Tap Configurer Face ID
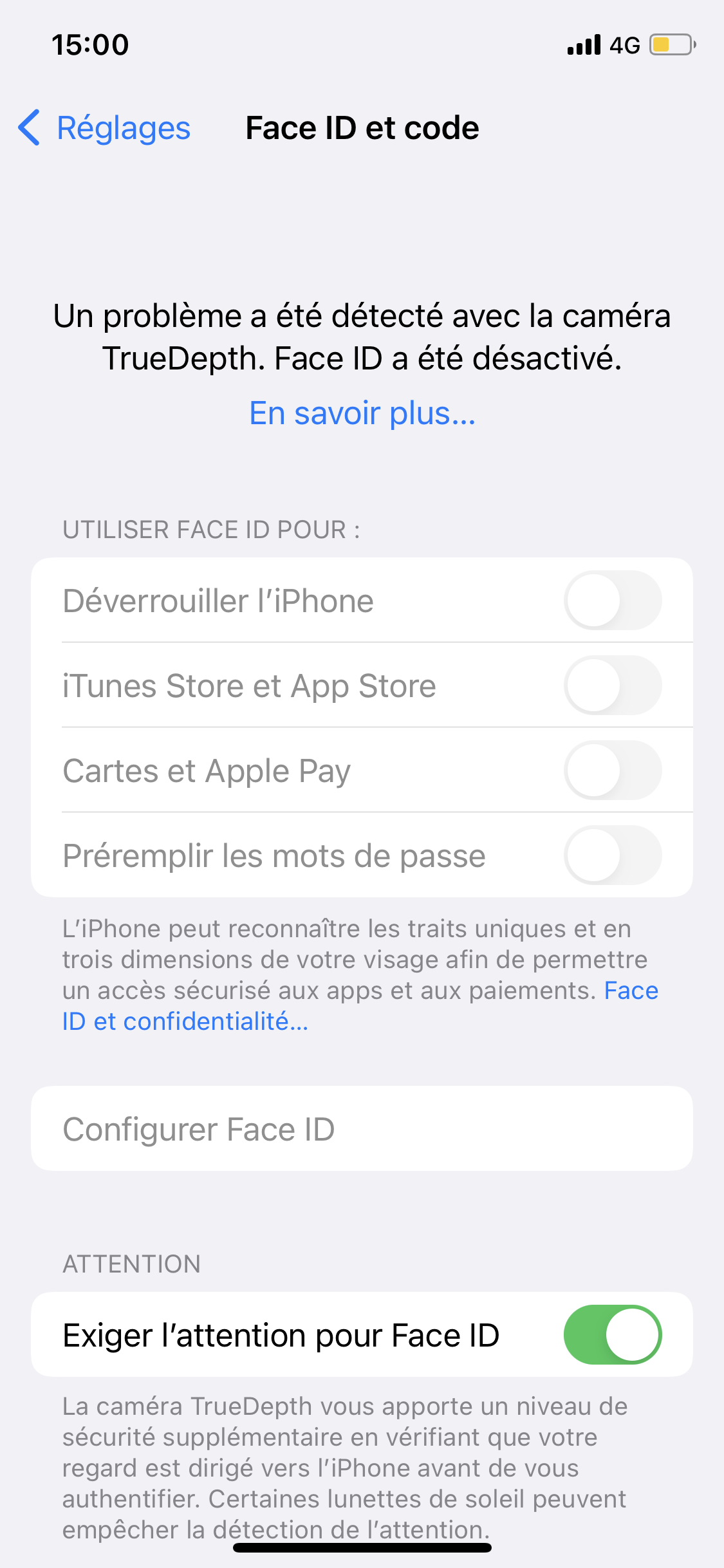This screenshot has height=1568, width=724. (362, 1129)
